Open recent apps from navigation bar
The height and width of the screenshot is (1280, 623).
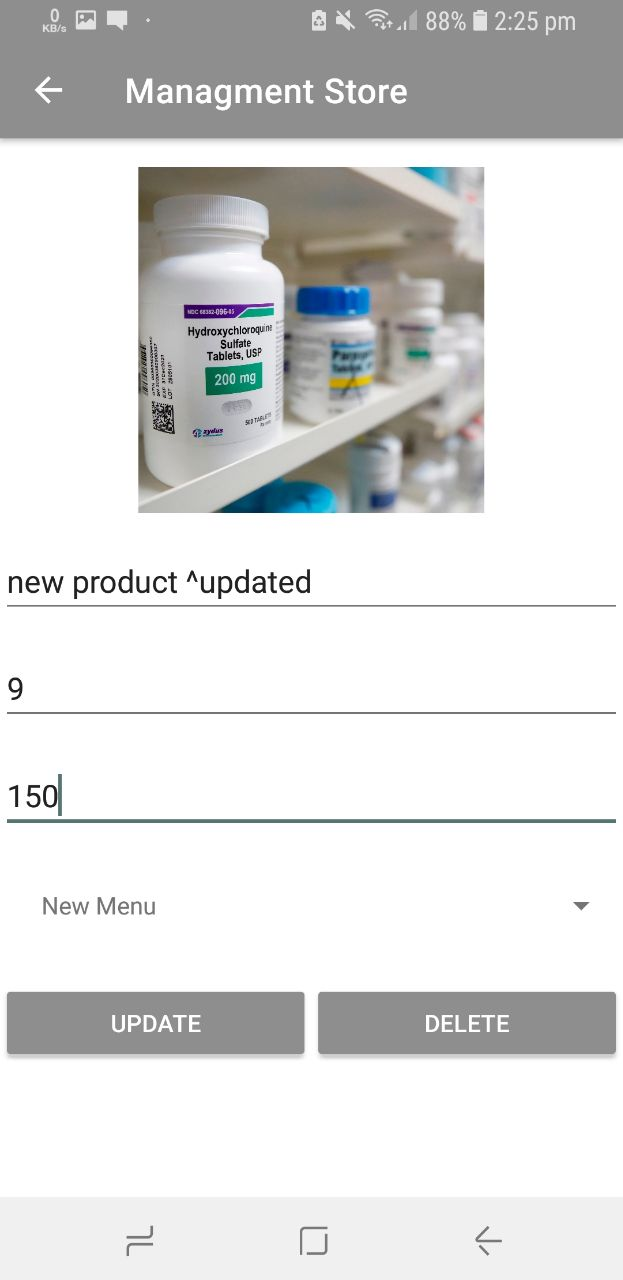(140, 1241)
